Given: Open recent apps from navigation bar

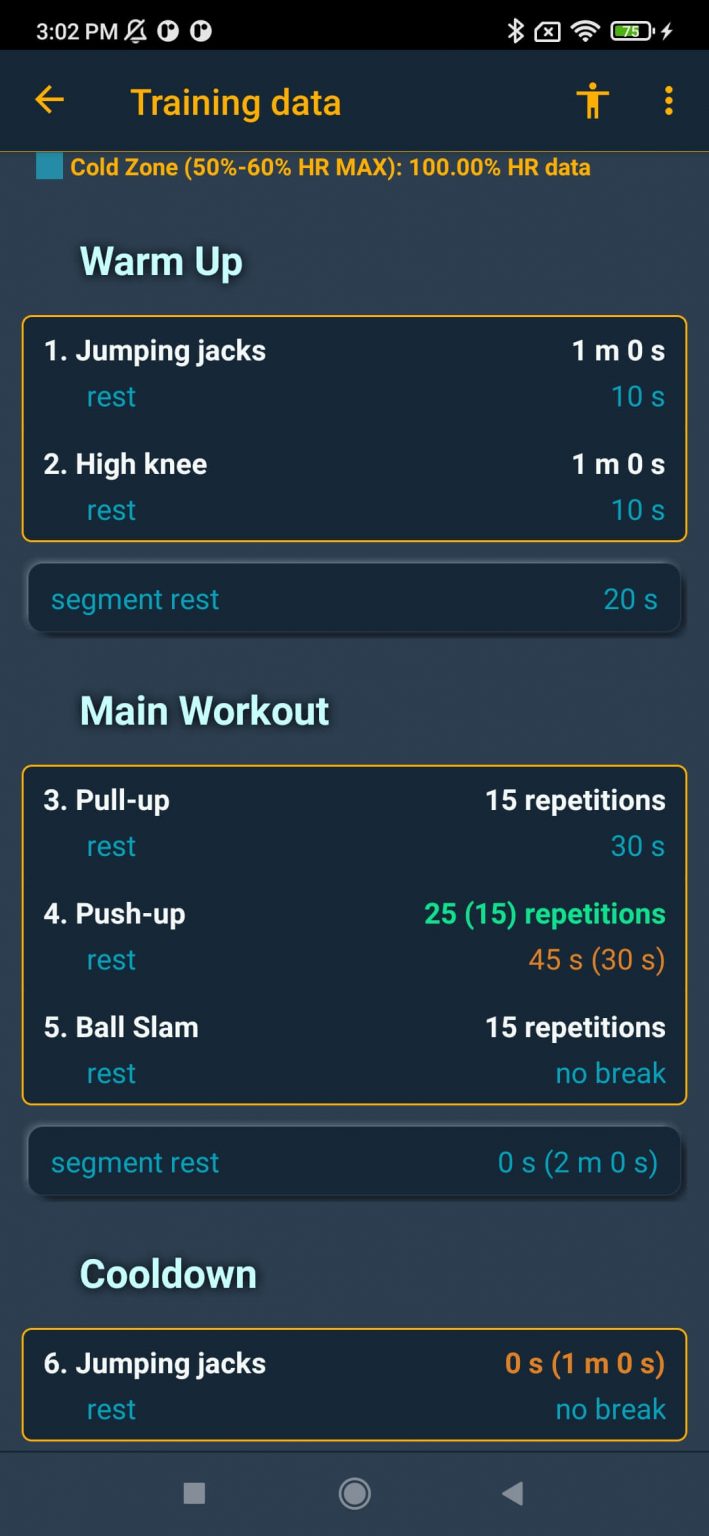Looking at the screenshot, I should [194, 1494].
